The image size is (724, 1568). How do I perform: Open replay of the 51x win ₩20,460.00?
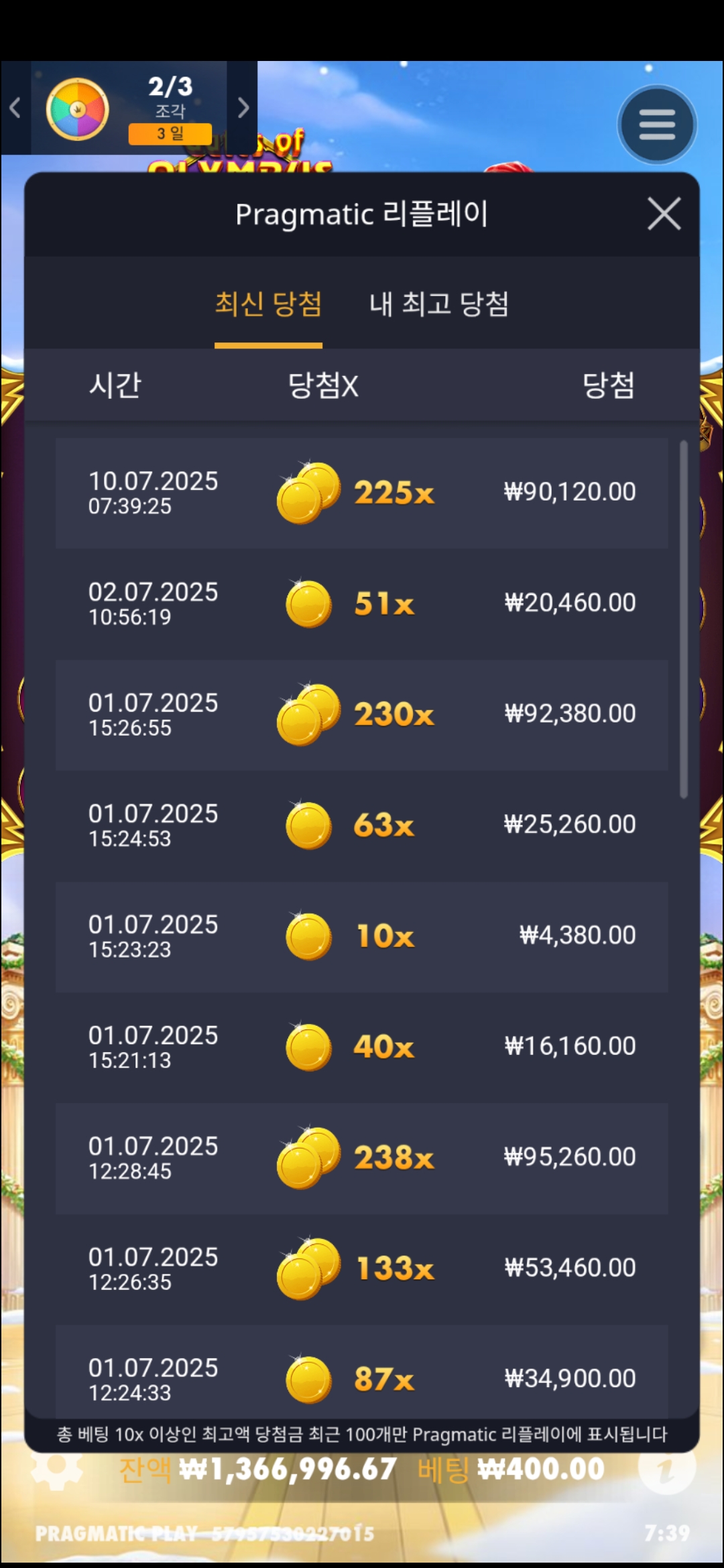point(362,604)
